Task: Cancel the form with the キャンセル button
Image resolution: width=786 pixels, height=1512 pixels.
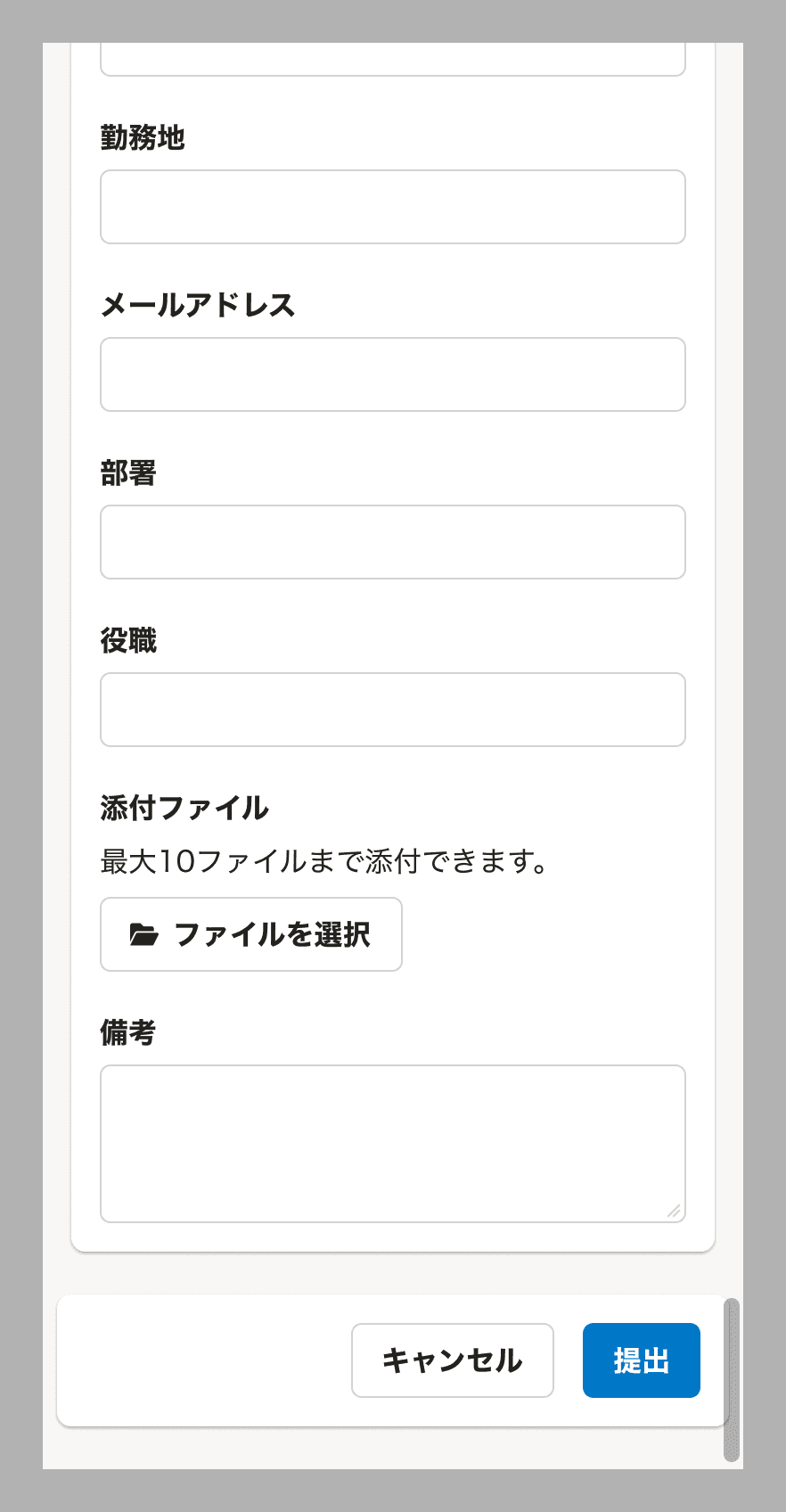Action: [452, 1361]
